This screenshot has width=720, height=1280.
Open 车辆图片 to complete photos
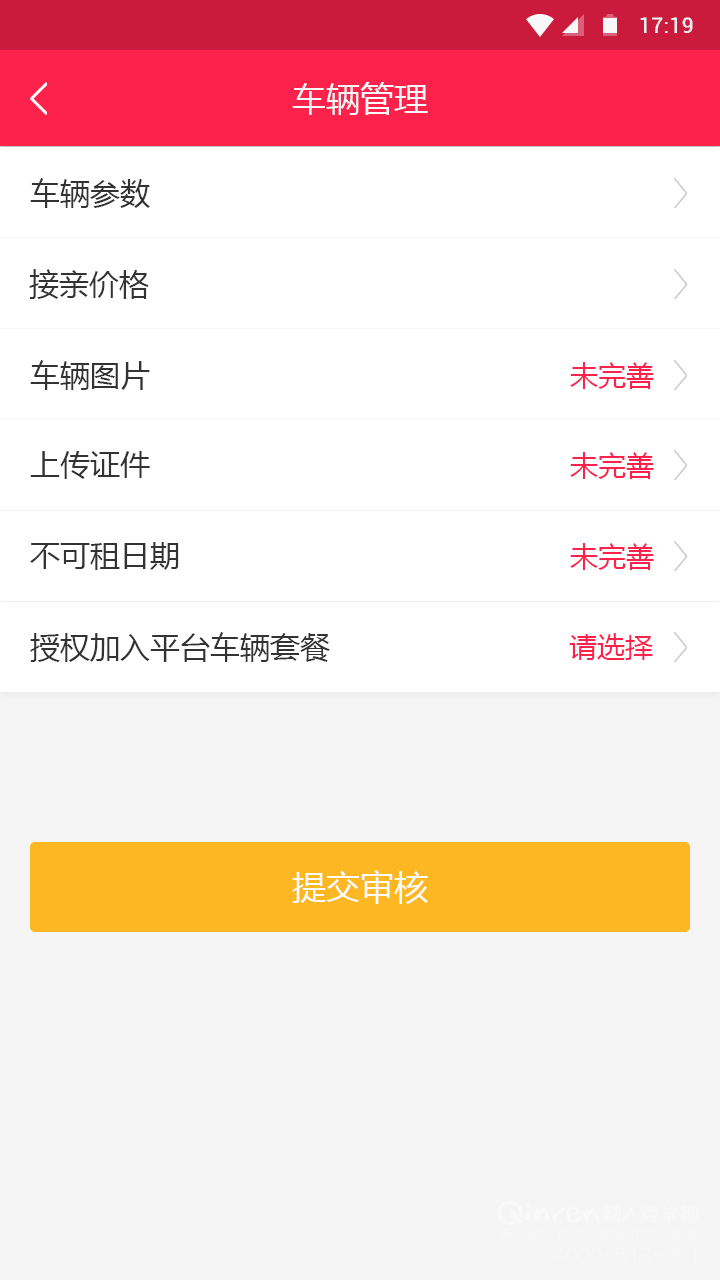click(360, 375)
